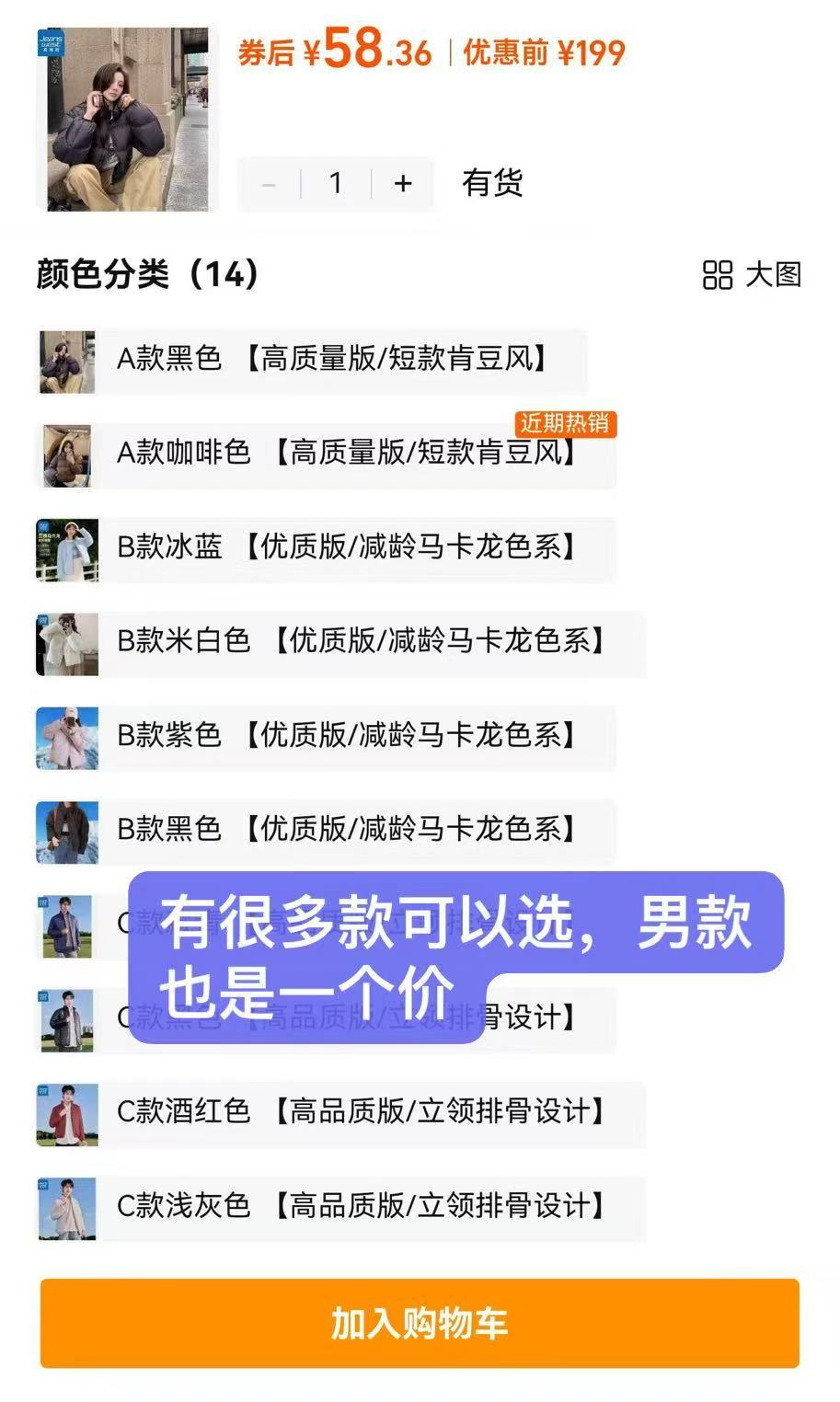Increase quantity with the plus stepper
Viewport: 840px width, 1402px height.
(402, 183)
